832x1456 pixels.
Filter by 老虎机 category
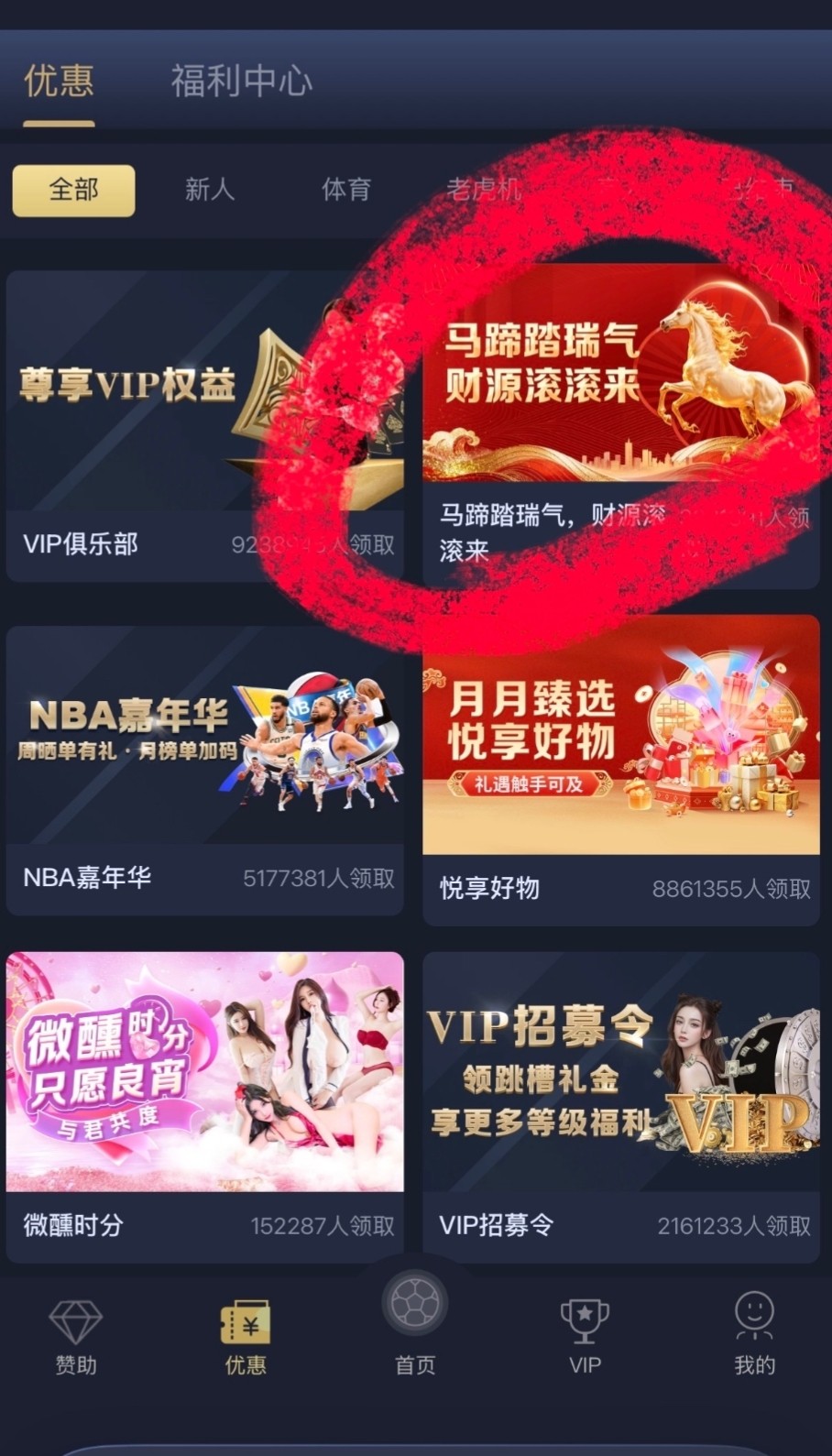[484, 191]
